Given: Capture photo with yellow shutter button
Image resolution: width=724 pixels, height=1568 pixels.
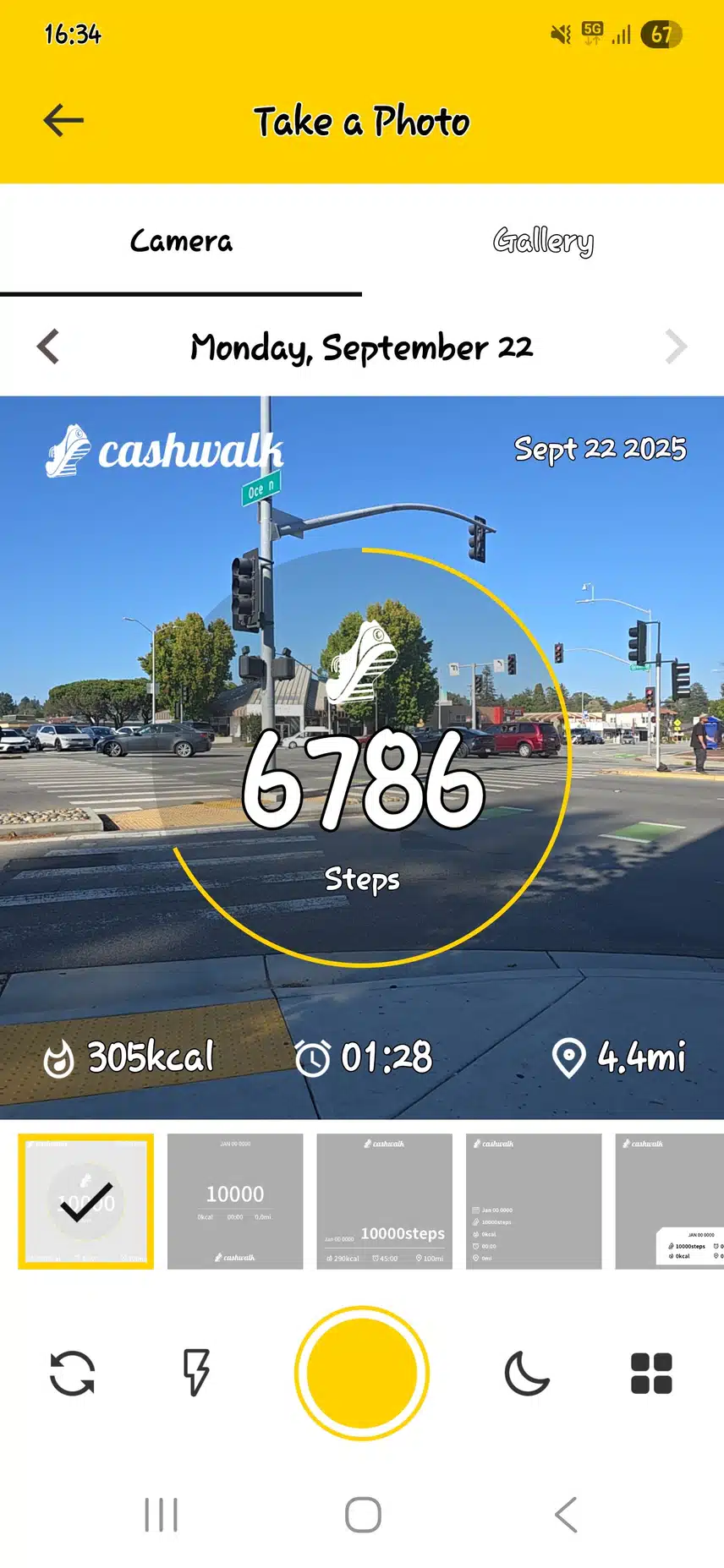Looking at the screenshot, I should pyautogui.click(x=362, y=1373).
